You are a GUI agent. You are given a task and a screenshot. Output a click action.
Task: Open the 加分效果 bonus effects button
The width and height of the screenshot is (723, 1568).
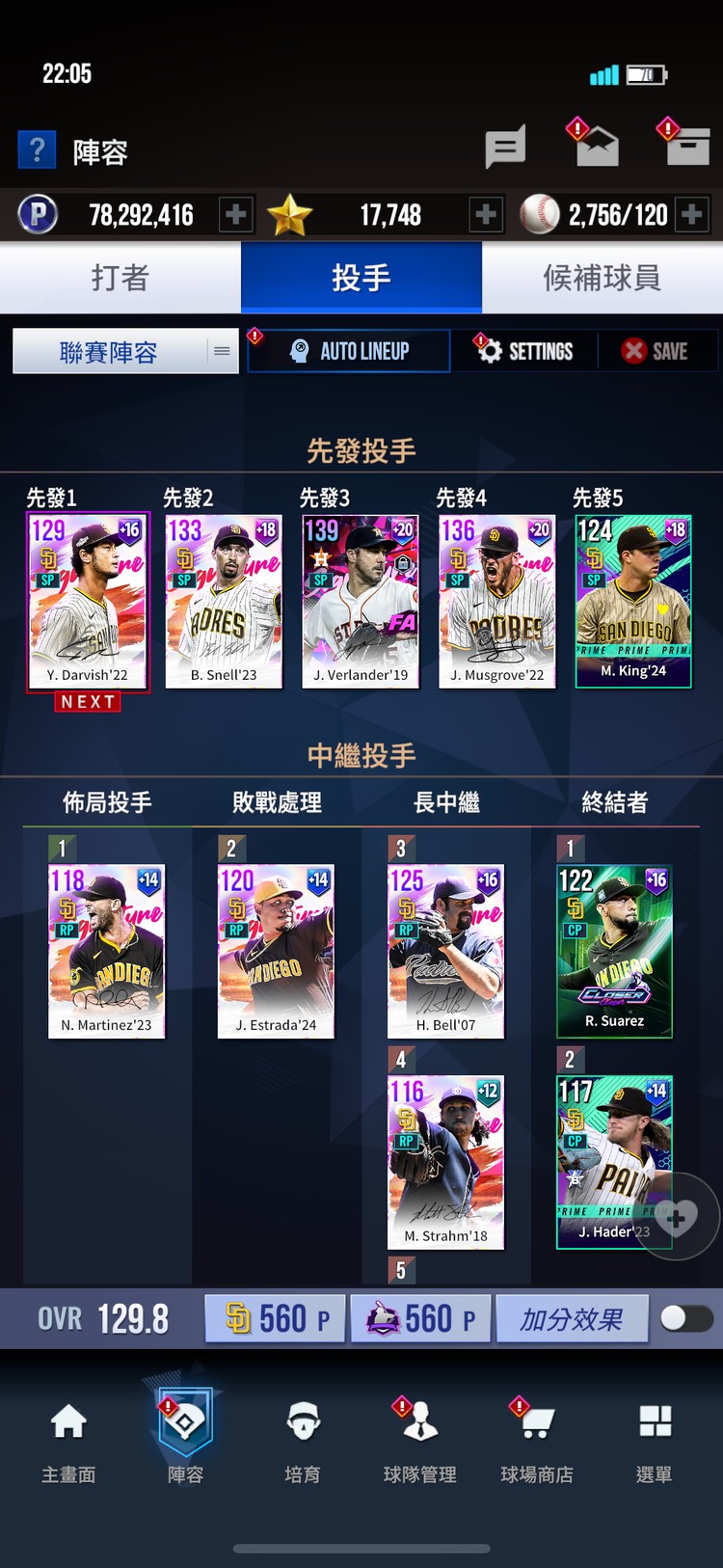(x=571, y=1318)
